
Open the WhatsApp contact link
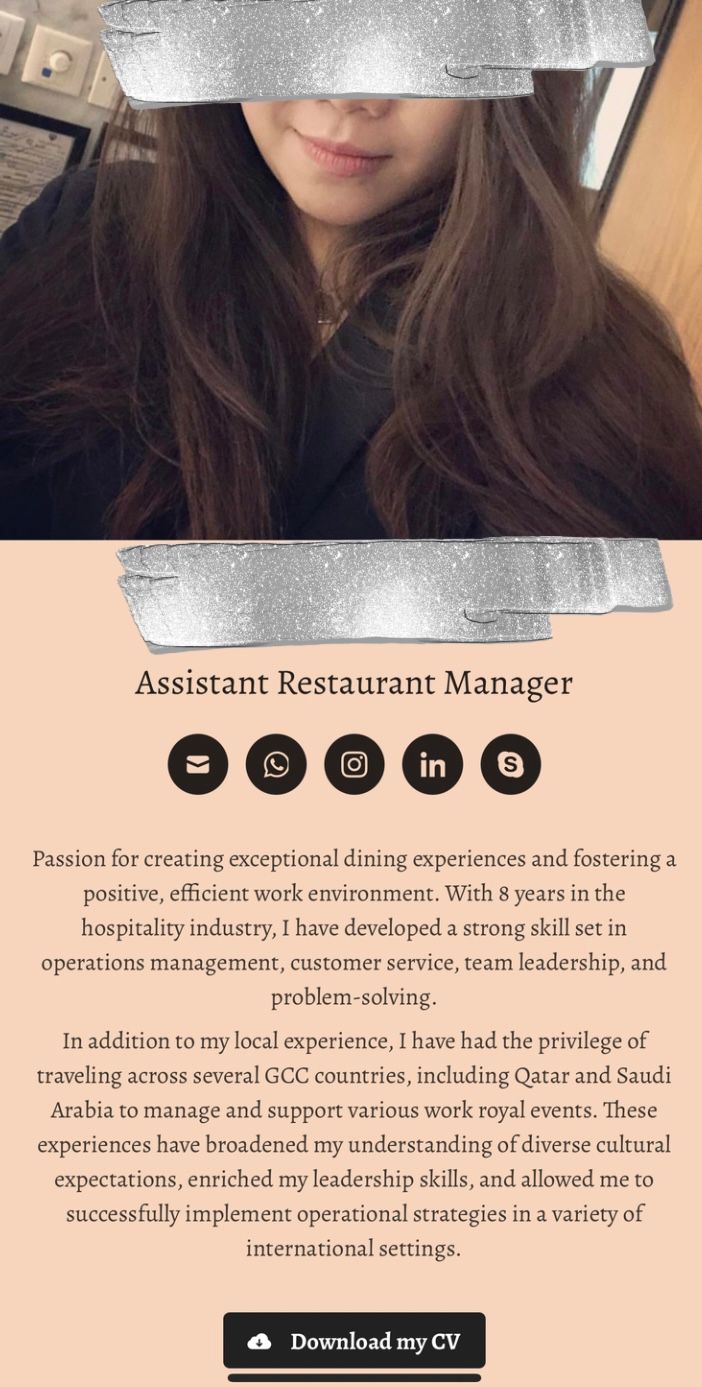[x=276, y=765]
